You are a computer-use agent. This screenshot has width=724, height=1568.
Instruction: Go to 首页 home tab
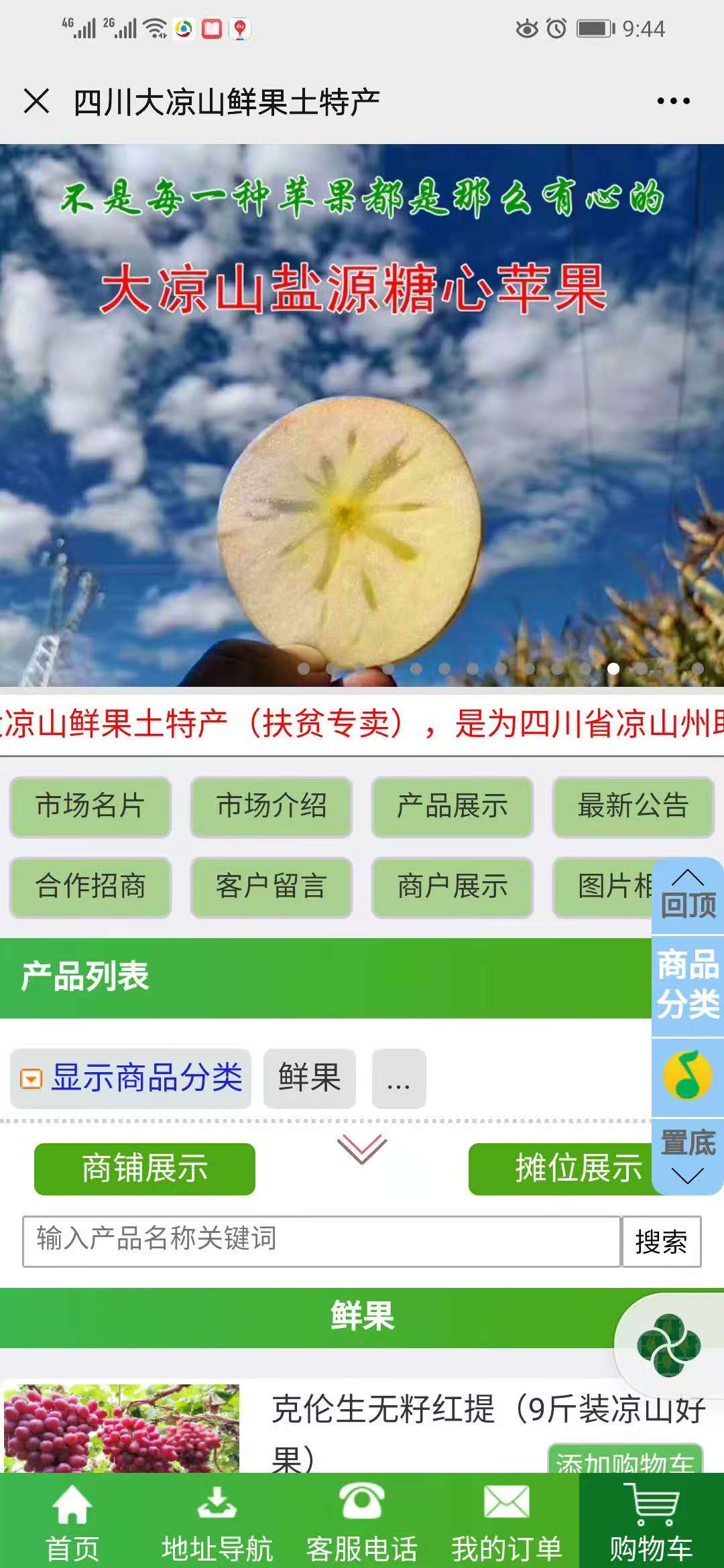tap(72, 1522)
